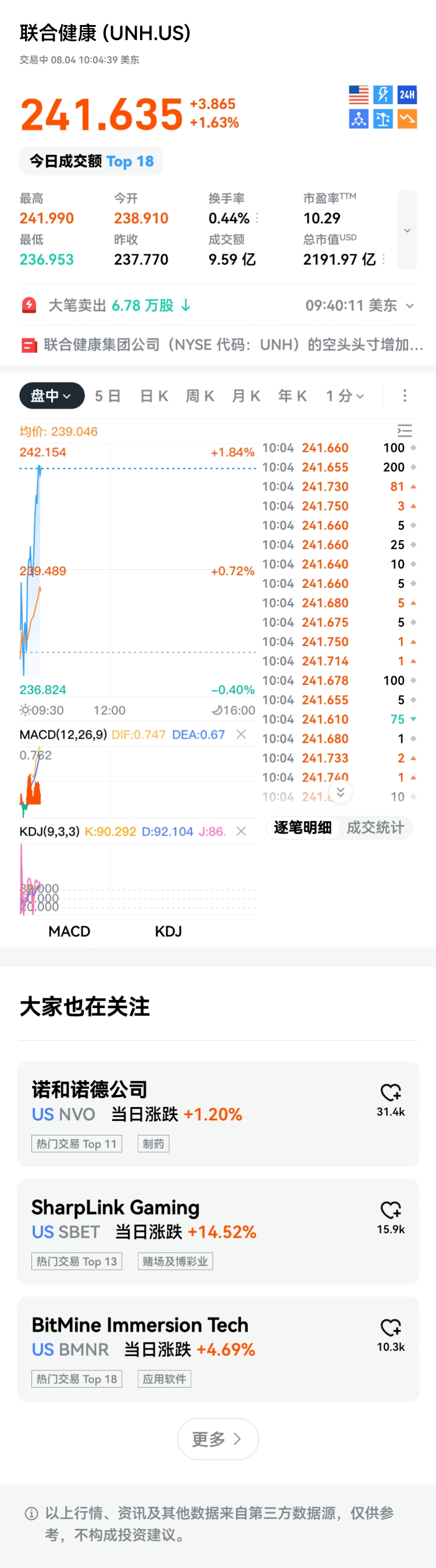Open the 1分 interval dropdown
The height and width of the screenshot is (1568, 436).
345,396
